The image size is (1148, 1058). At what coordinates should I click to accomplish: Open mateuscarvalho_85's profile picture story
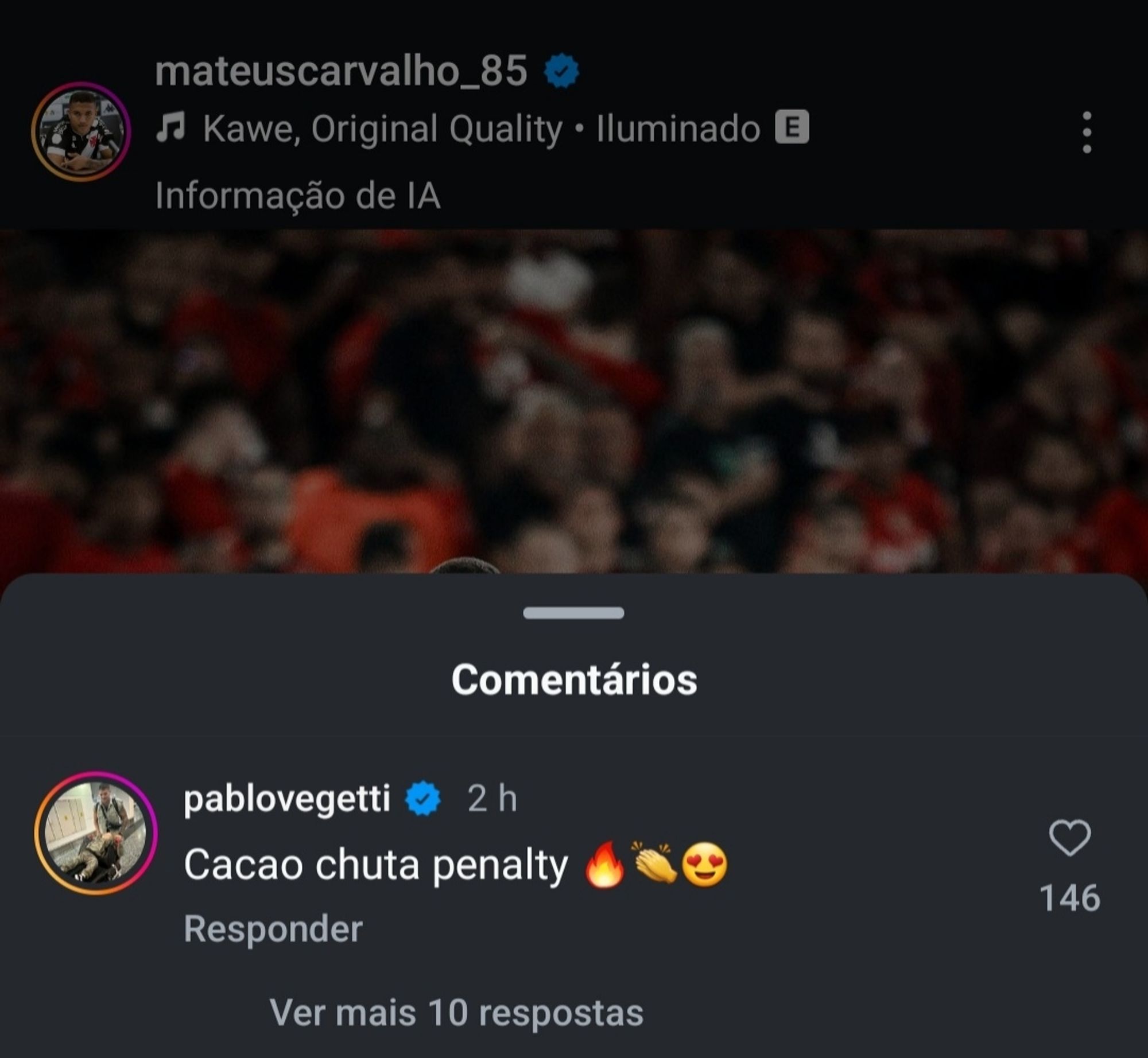coord(81,131)
